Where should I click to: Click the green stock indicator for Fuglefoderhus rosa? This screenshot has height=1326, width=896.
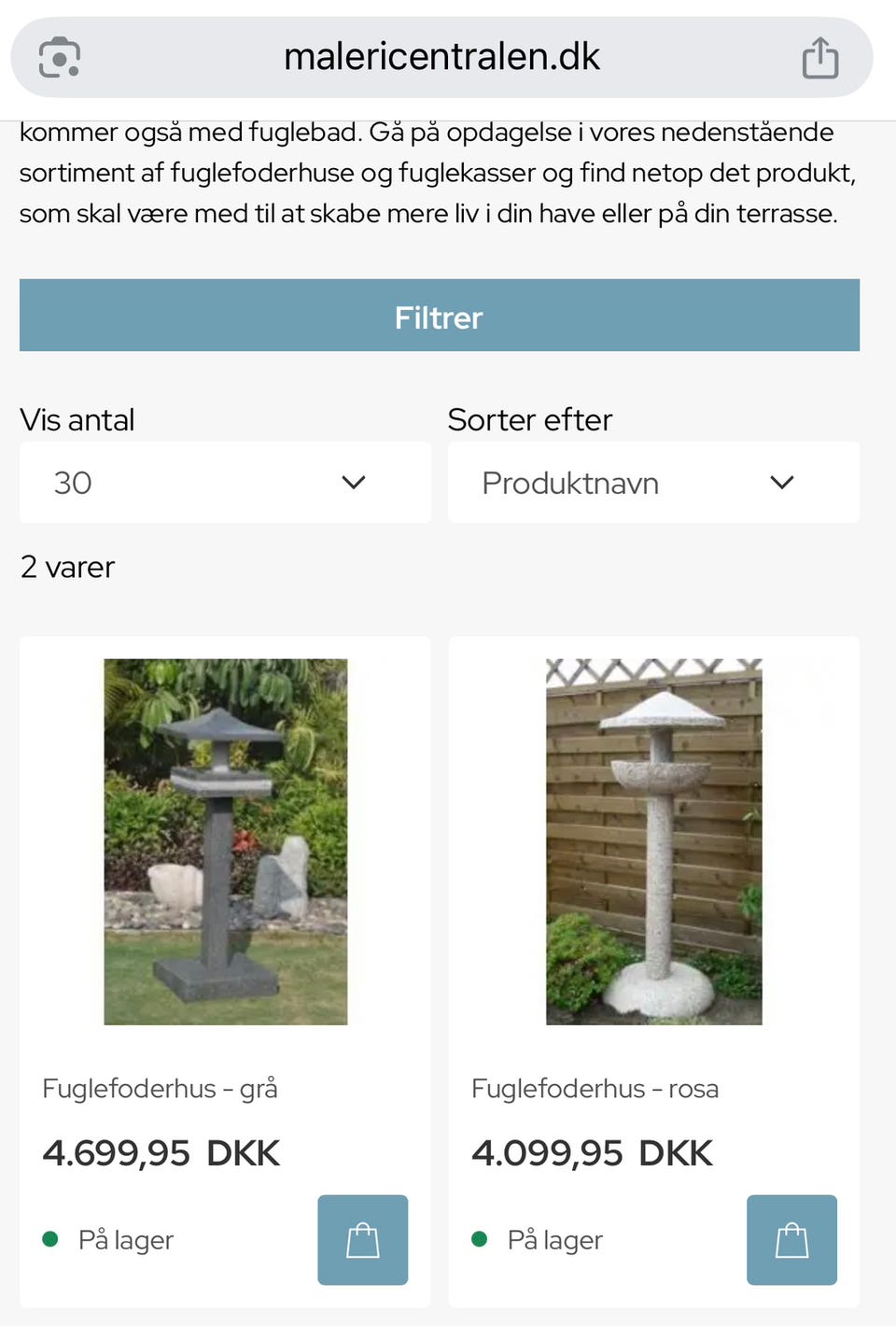[480, 1240]
